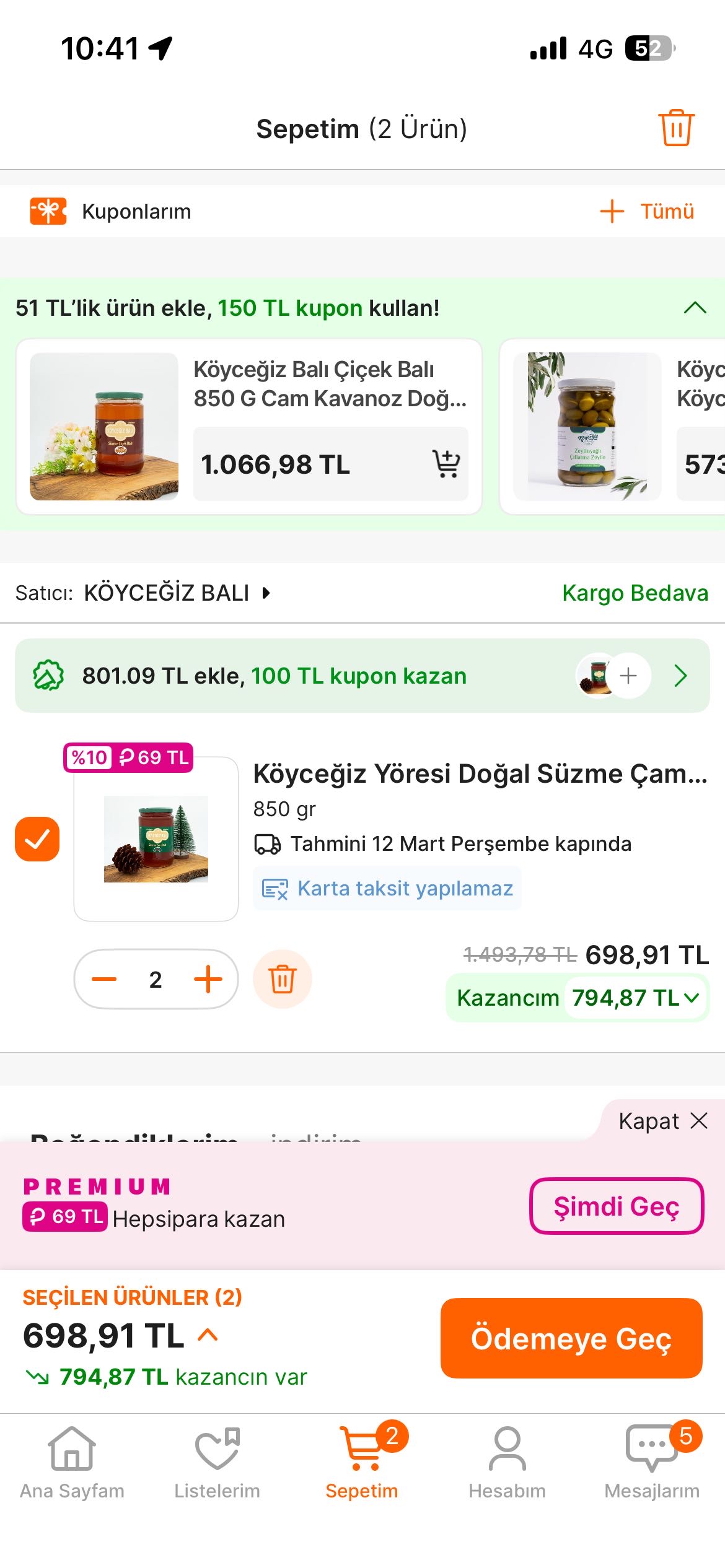Remove the Süzme Çam balı item from cart
This screenshot has width=725, height=1568.
(x=283, y=979)
